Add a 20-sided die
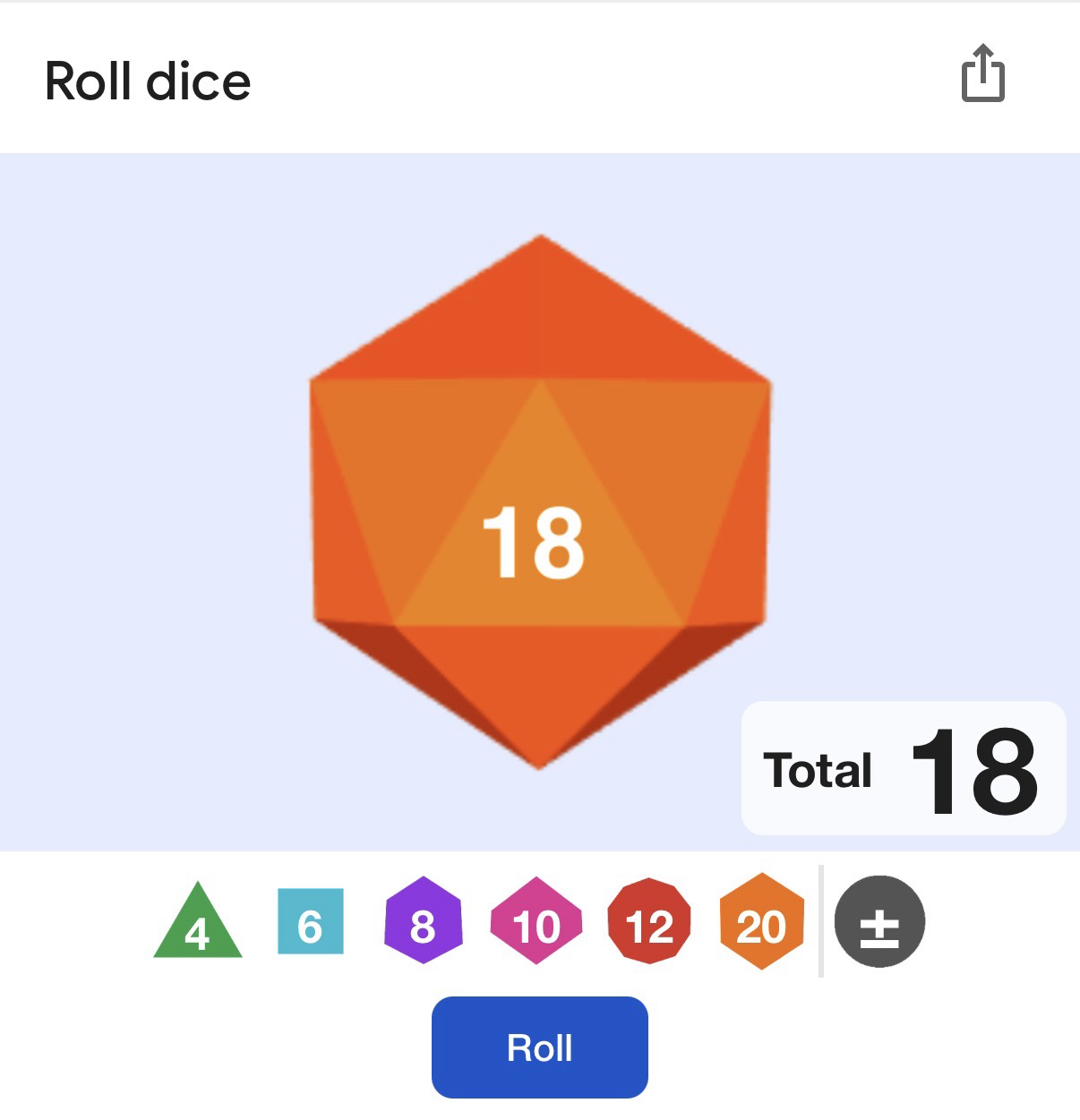This screenshot has width=1080, height=1120. [x=761, y=921]
